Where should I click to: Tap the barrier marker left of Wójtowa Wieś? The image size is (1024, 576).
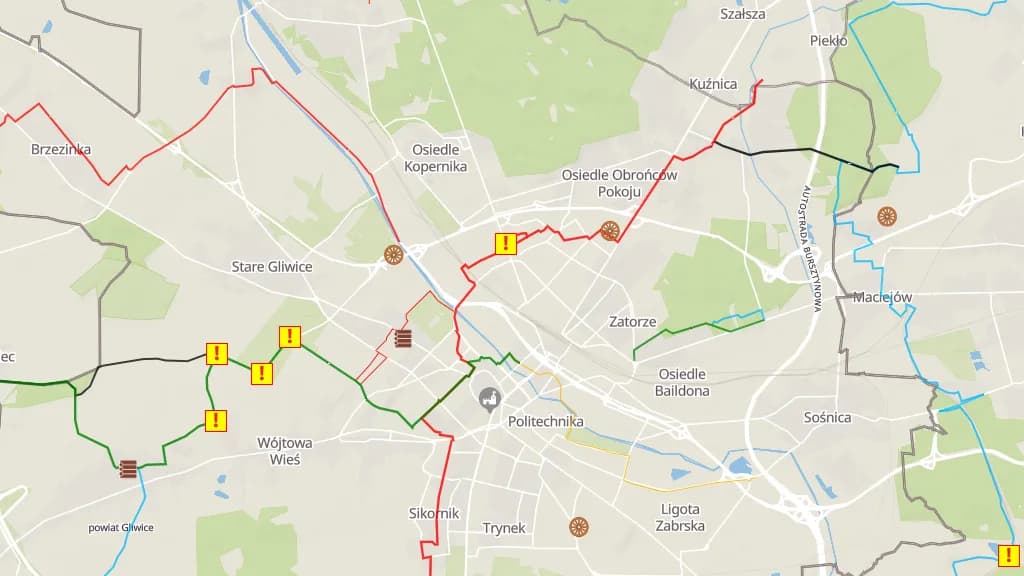(128, 467)
